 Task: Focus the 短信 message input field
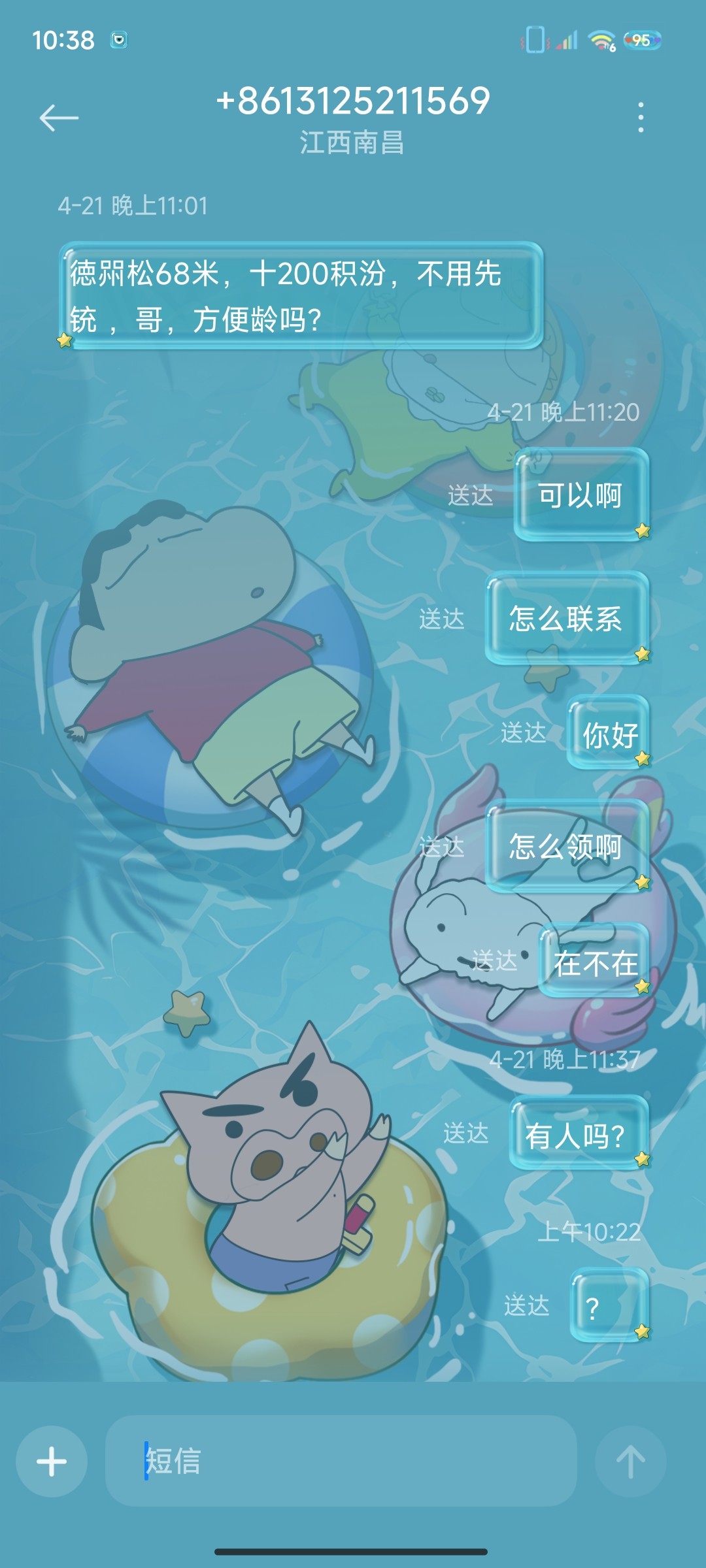pyautogui.click(x=340, y=1462)
